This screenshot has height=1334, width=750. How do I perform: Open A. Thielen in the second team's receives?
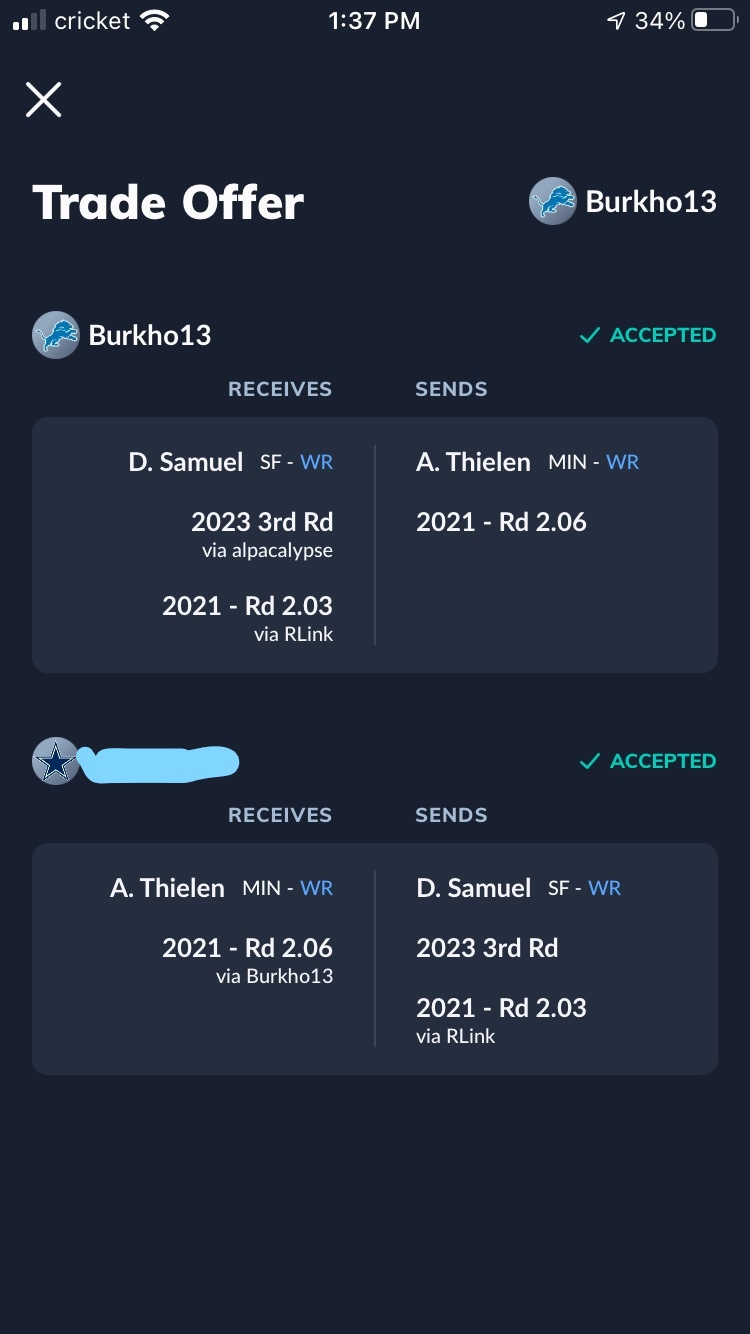(167, 888)
